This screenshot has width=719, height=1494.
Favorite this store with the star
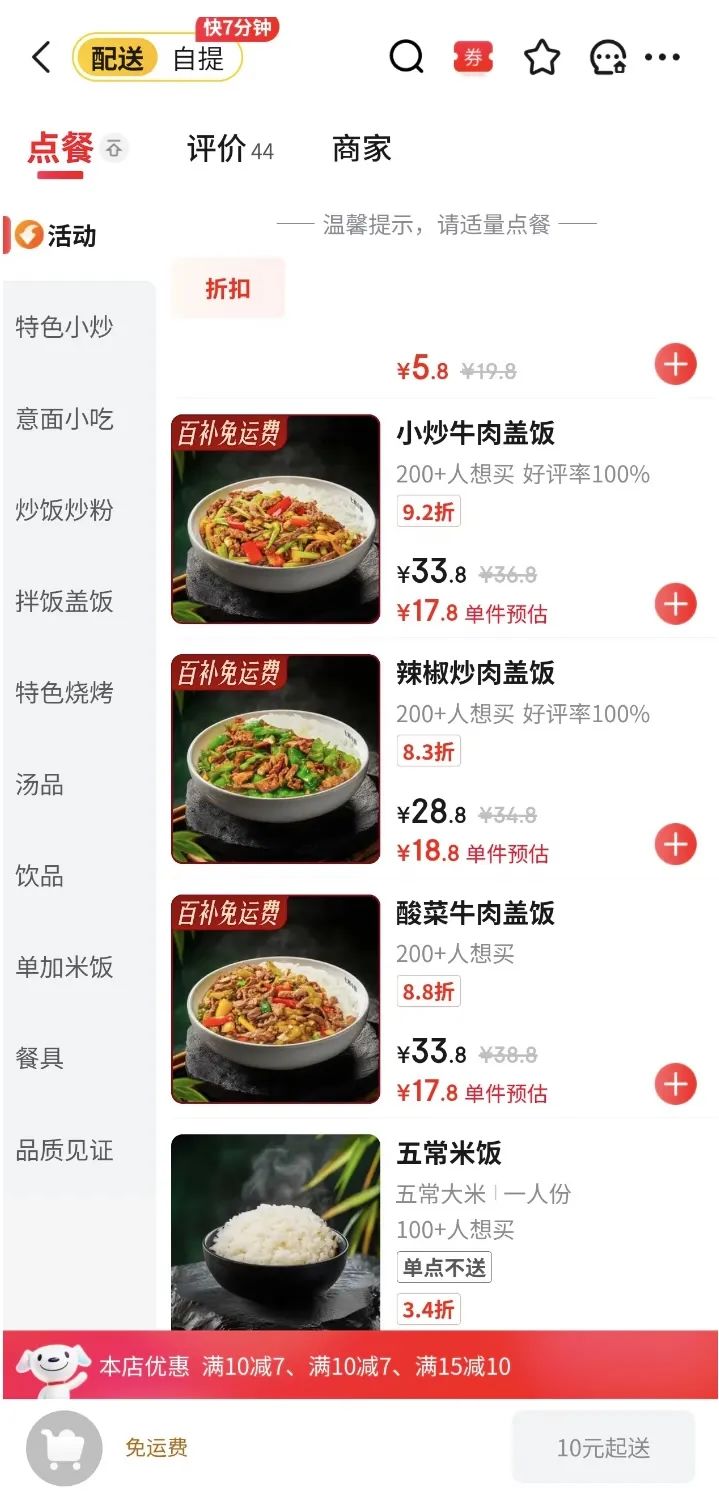tap(542, 58)
